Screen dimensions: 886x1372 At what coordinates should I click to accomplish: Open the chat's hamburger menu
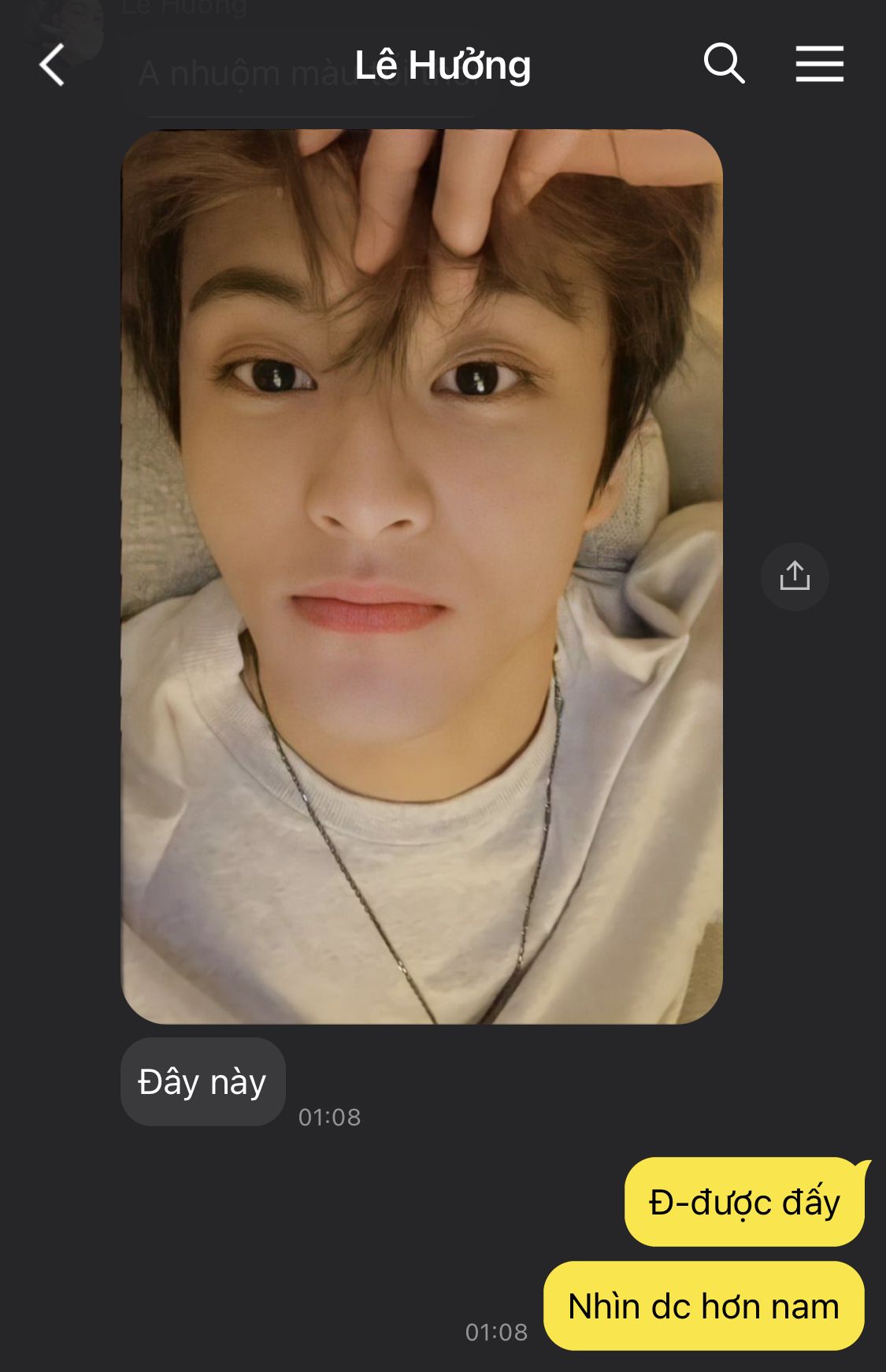[x=819, y=64]
